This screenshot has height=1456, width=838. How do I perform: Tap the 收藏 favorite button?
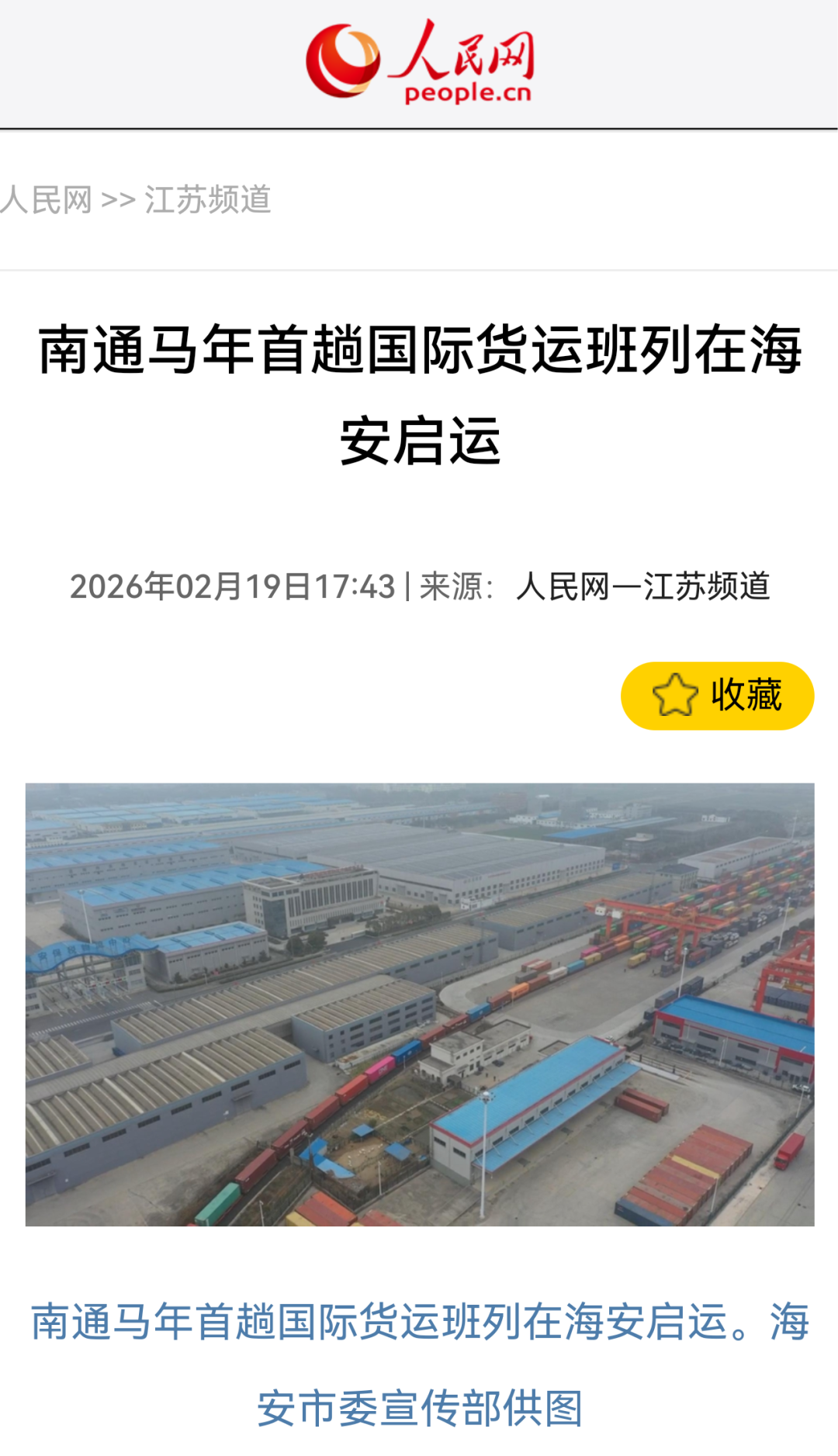(717, 695)
